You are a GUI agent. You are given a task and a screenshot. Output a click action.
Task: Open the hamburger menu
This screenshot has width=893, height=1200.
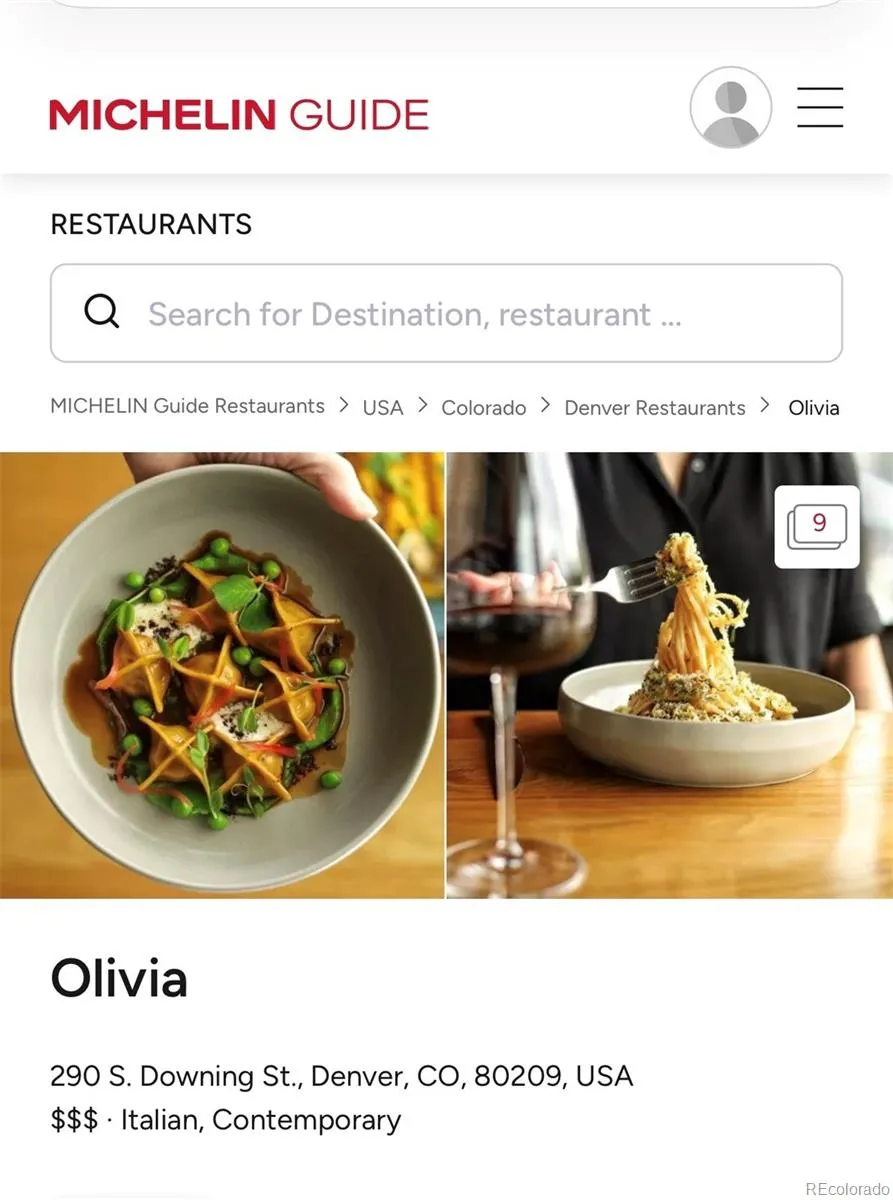point(819,108)
